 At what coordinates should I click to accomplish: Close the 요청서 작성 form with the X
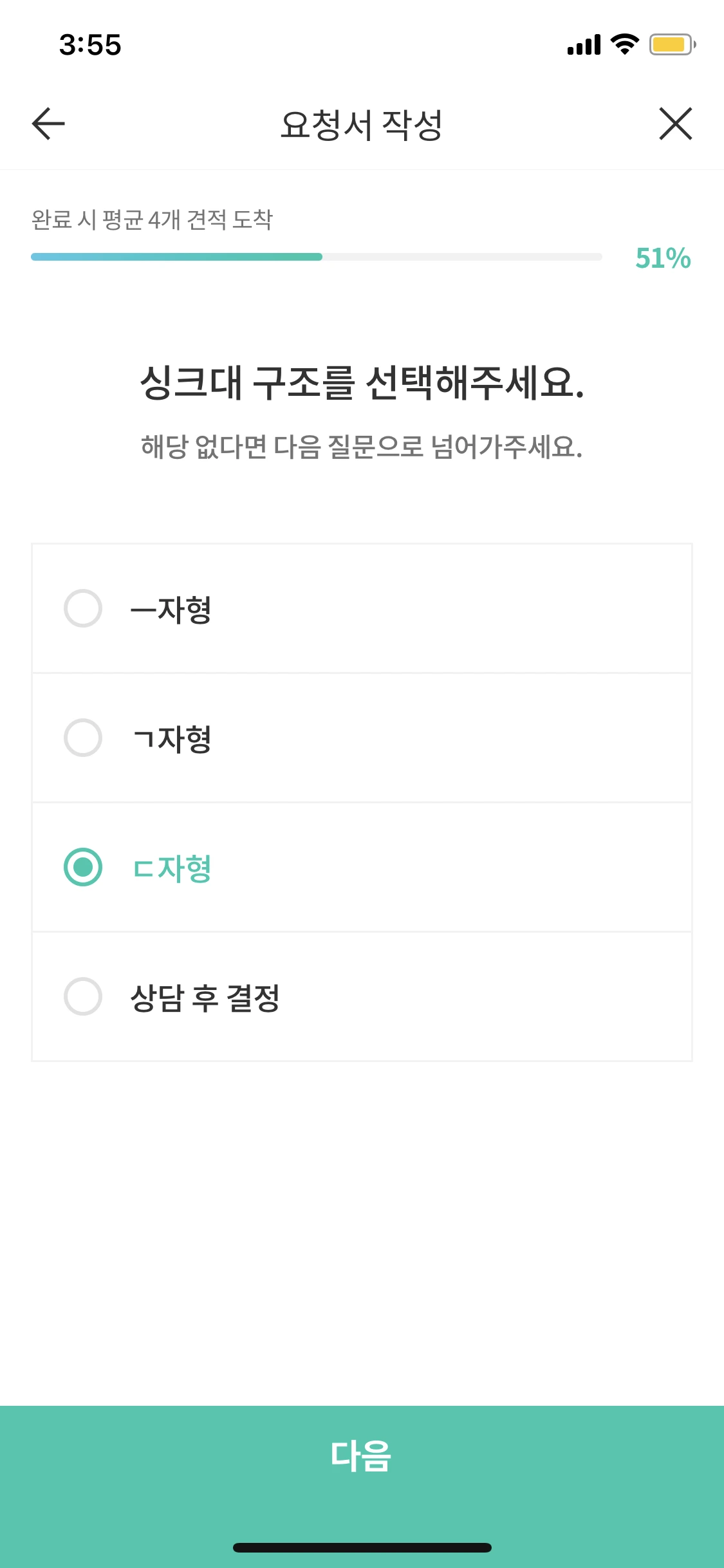[676, 124]
